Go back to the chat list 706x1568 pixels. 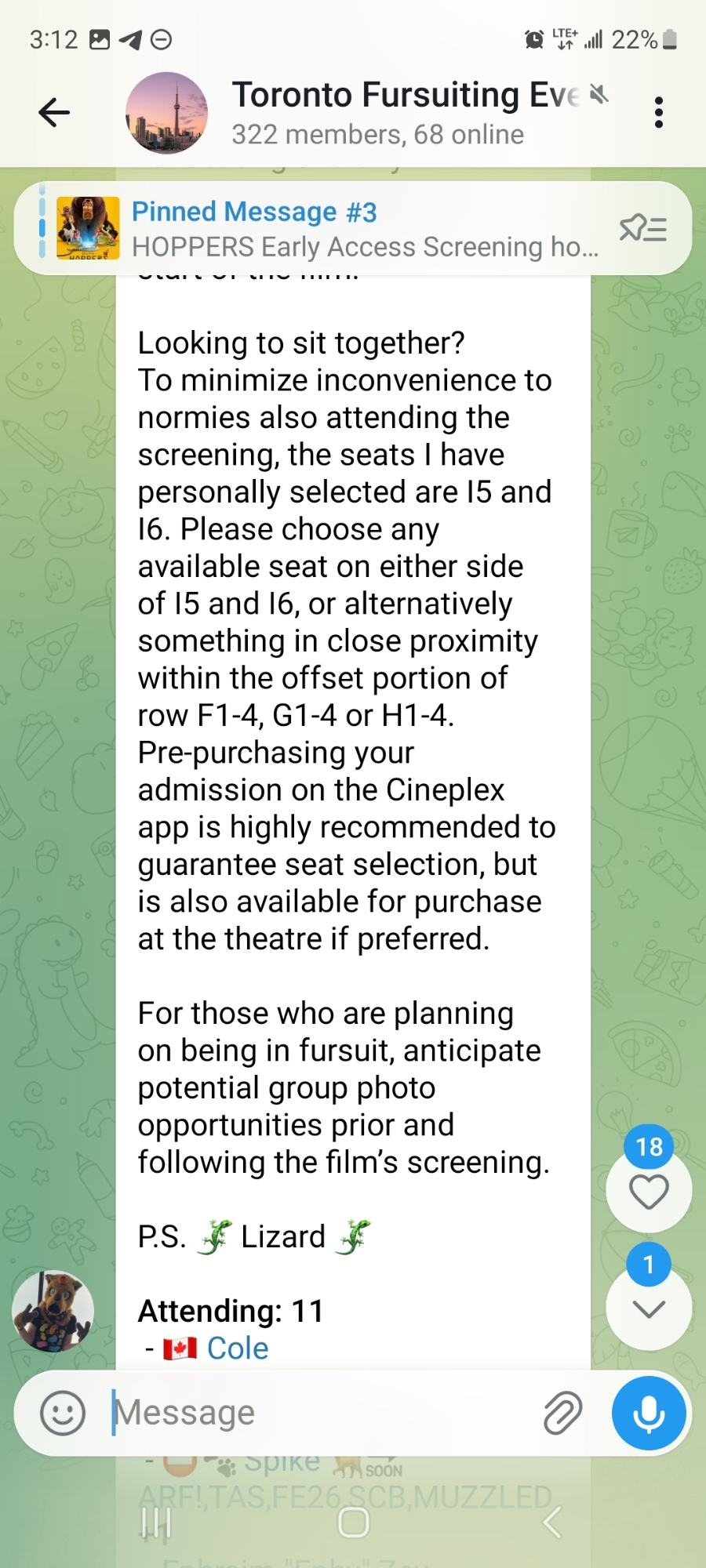54,112
